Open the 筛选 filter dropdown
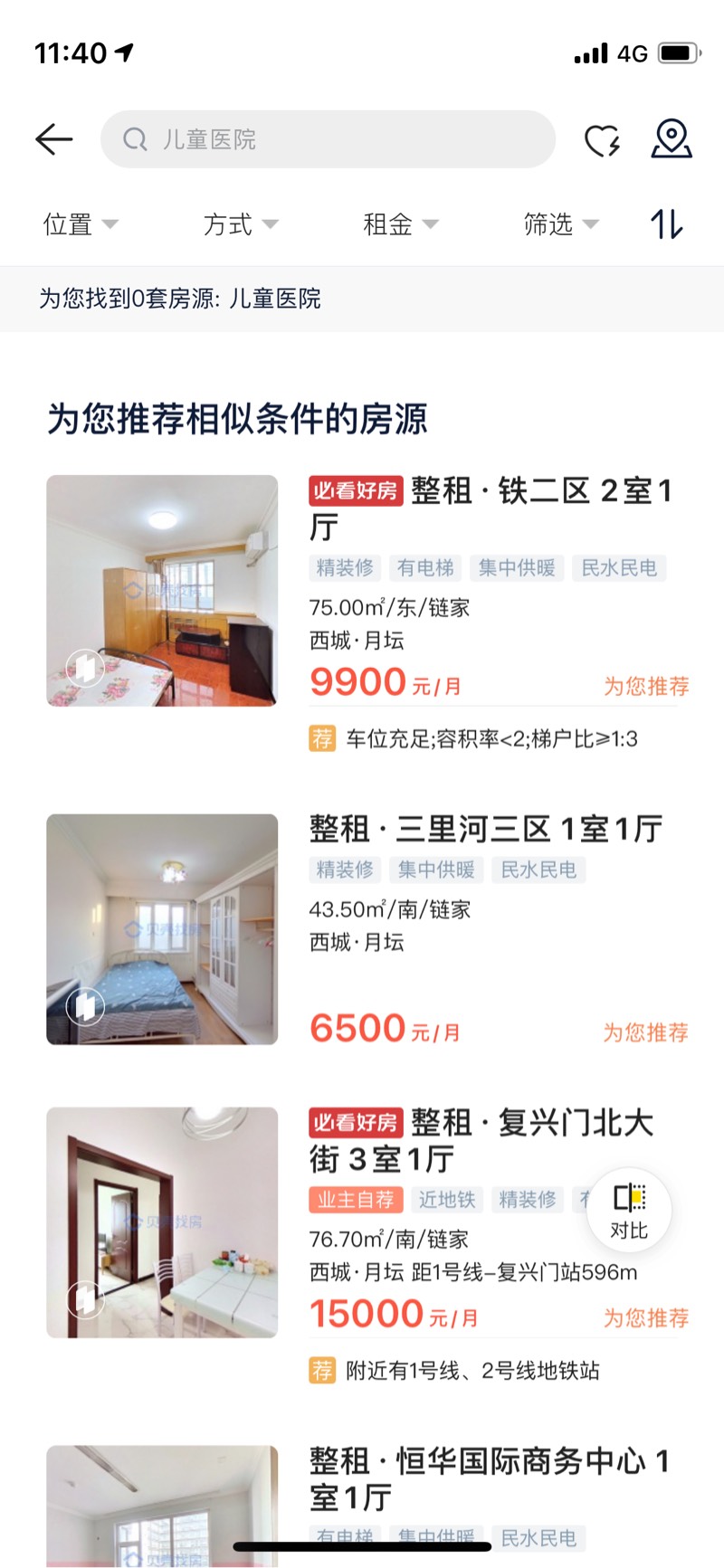Image resolution: width=724 pixels, height=1568 pixels. click(560, 224)
